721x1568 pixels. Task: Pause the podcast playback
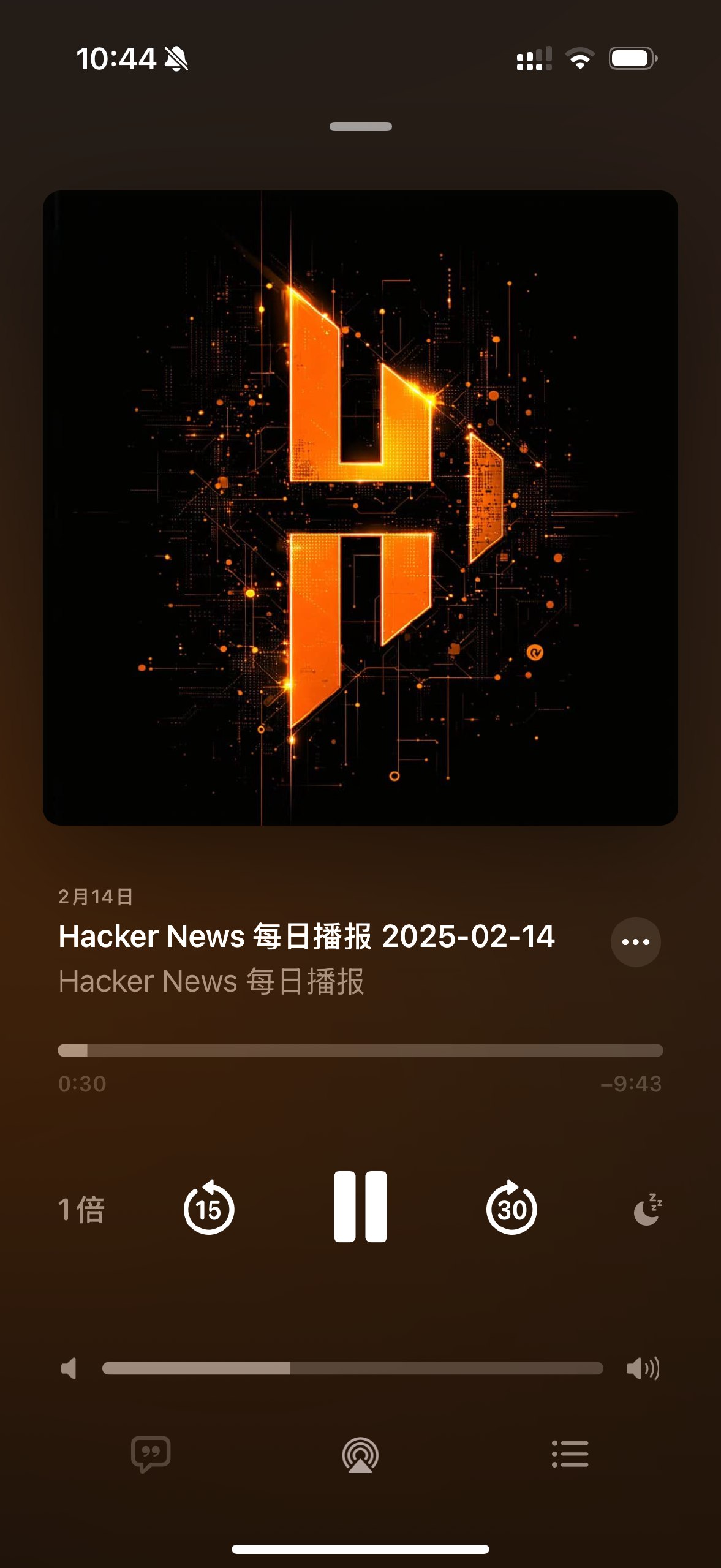tap(360, 1207)
